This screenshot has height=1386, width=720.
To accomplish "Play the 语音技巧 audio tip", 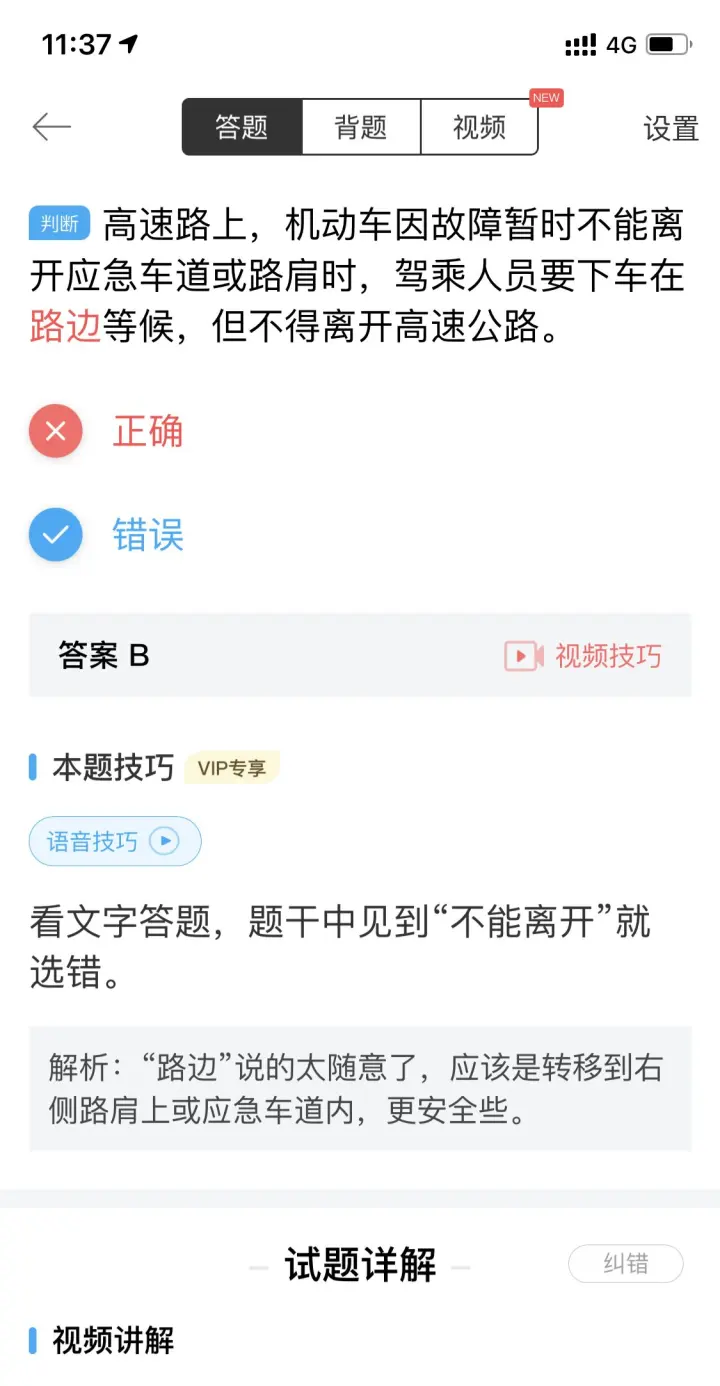I will pyautogui.click(x=115, y=841).
